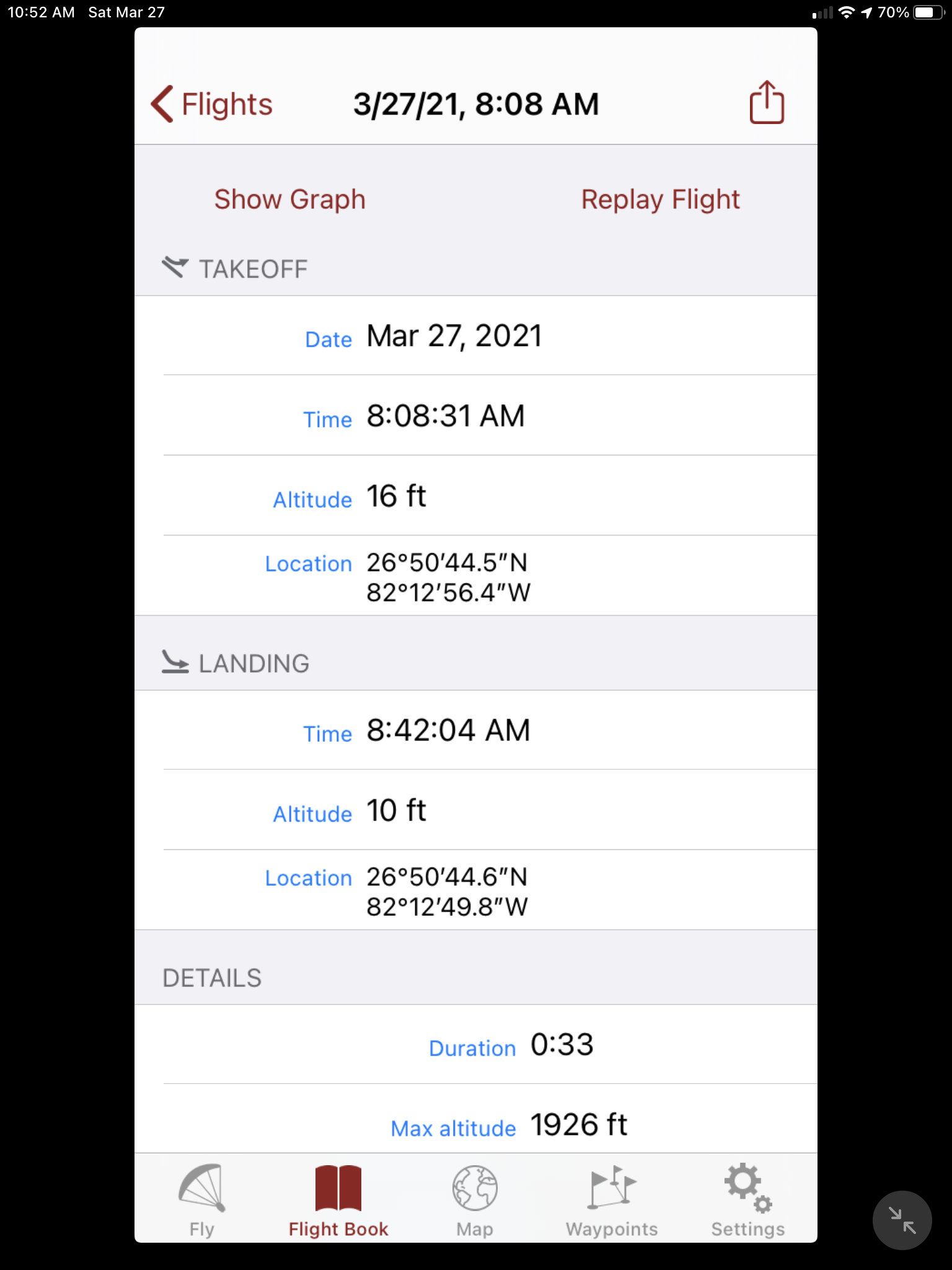This screenshot has width=952, height=1270.
Task: Select the Flight Book tab
Action: click(x=338, y=1201)
